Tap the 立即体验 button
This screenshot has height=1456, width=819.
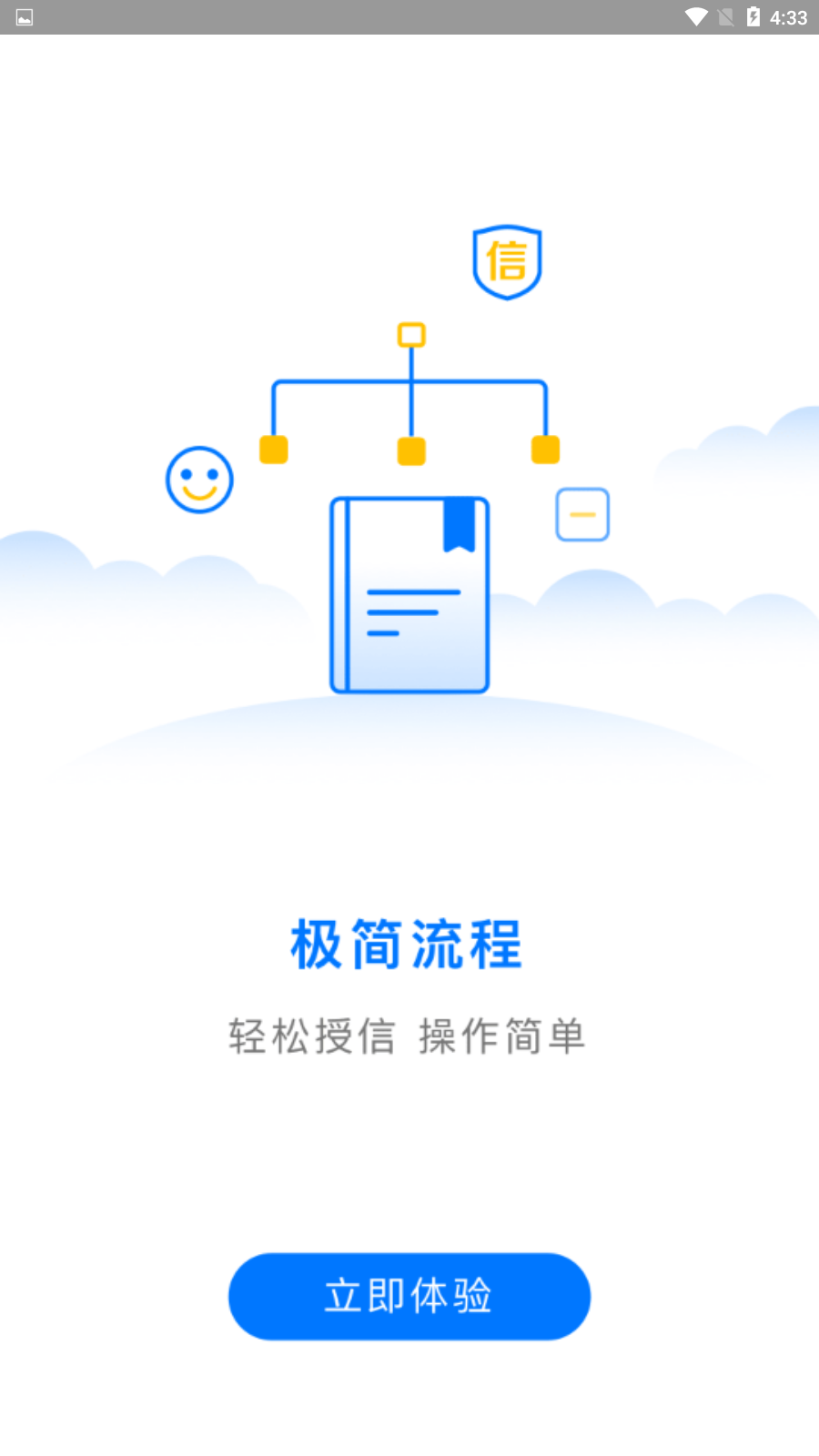click(x=409, y=1296)
